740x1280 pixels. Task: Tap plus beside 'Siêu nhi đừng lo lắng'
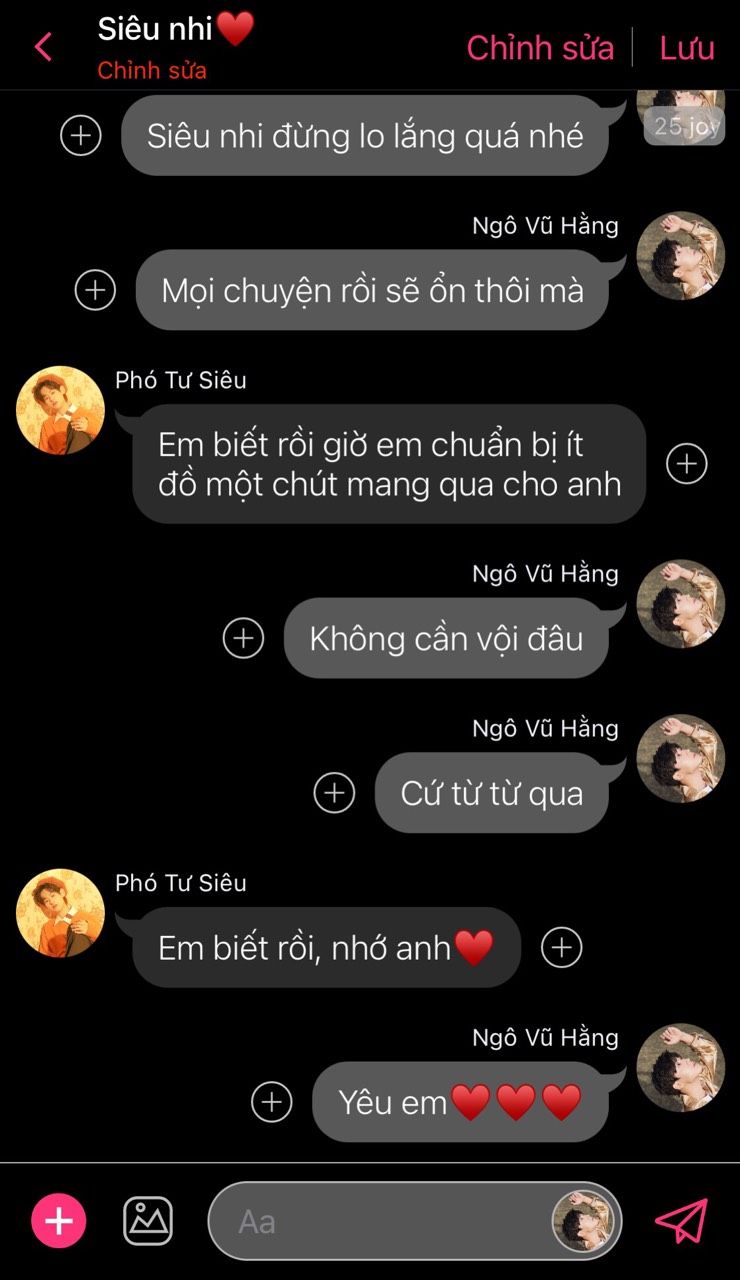81,135
